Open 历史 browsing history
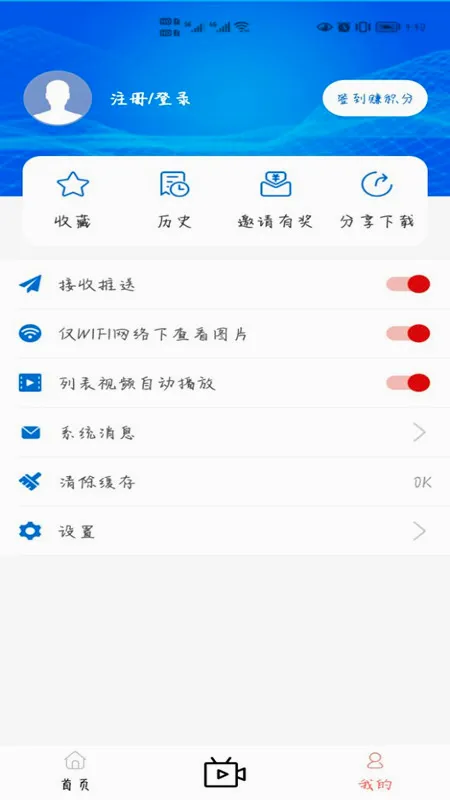The image size is (450, 800). pos(174,199)
